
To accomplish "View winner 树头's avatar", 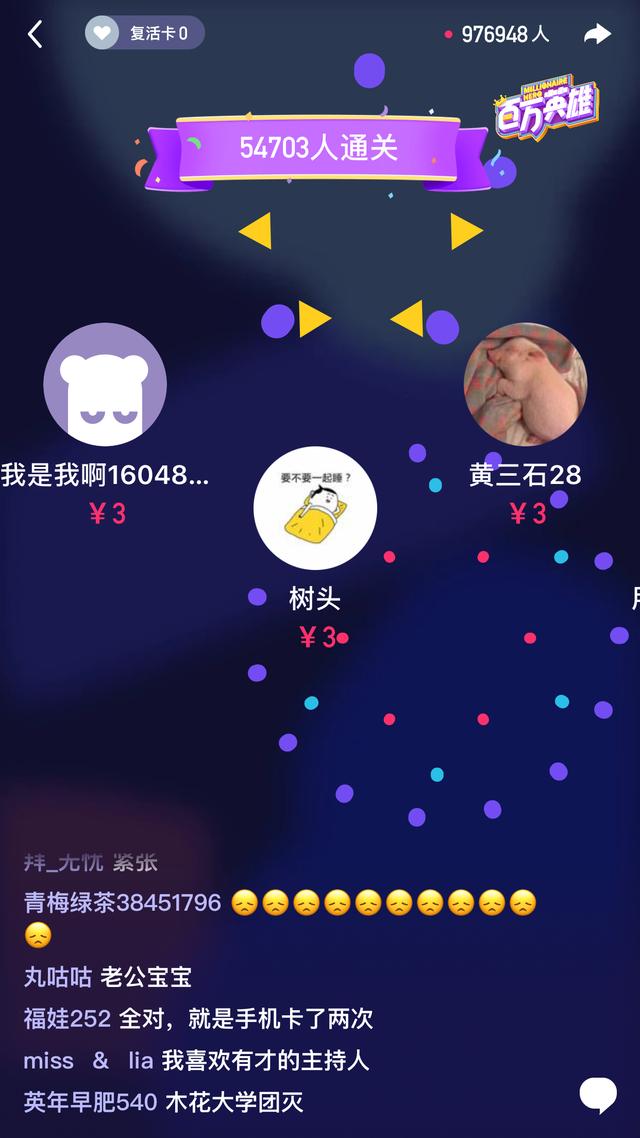I will click(x=315, y=508).
